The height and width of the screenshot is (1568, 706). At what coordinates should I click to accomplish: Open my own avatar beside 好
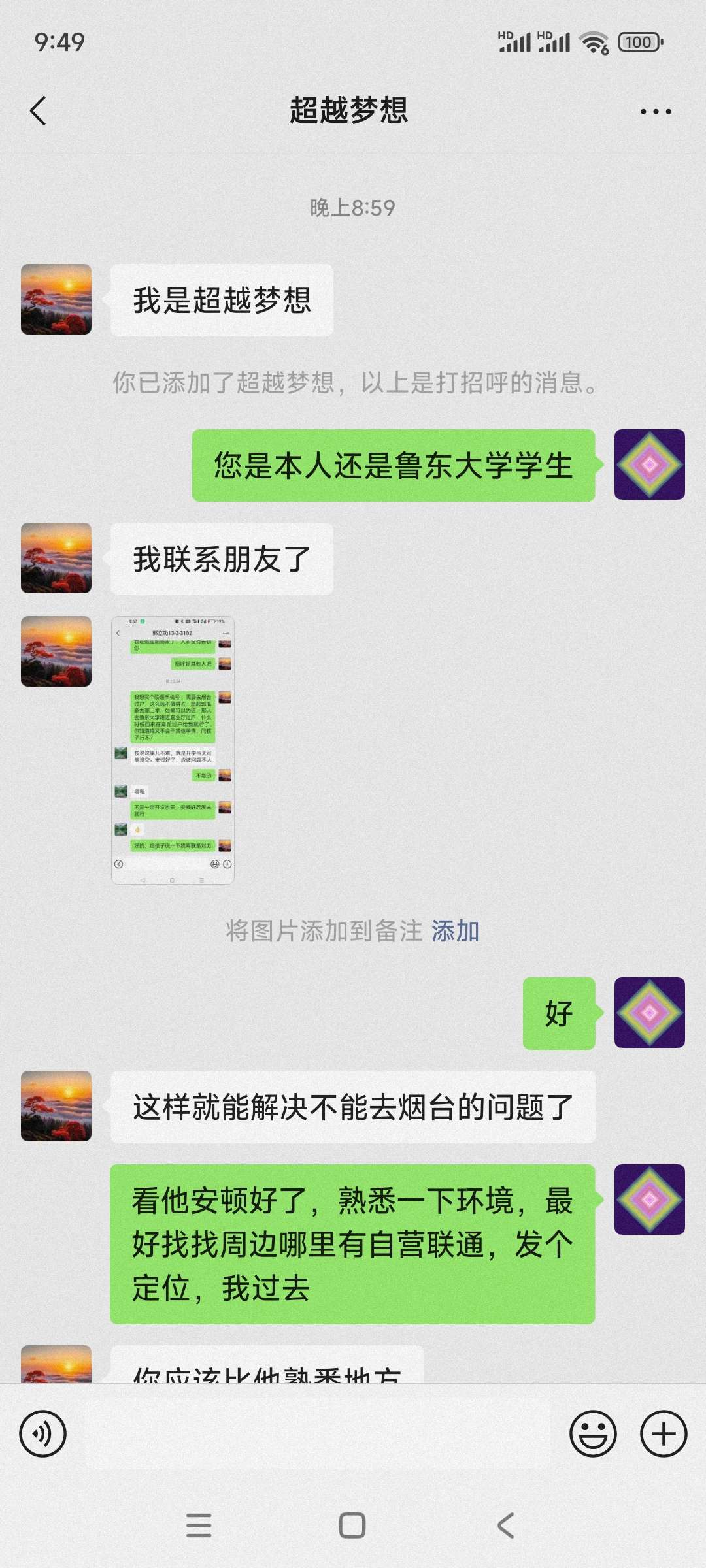coord(649,1013)
